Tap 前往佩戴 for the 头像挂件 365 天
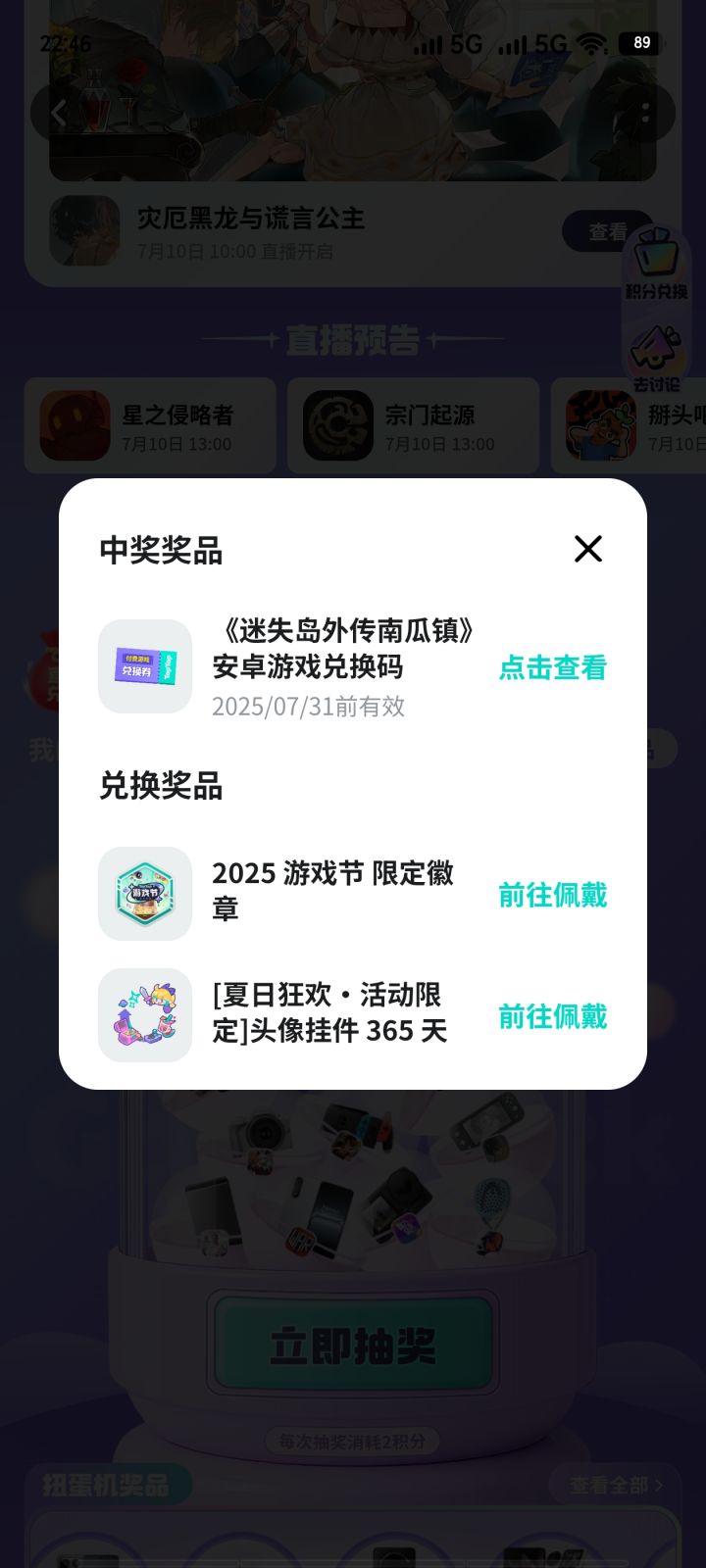Image resolution: width=706 pixels, height=1568 pixels. pos(553,1016)
